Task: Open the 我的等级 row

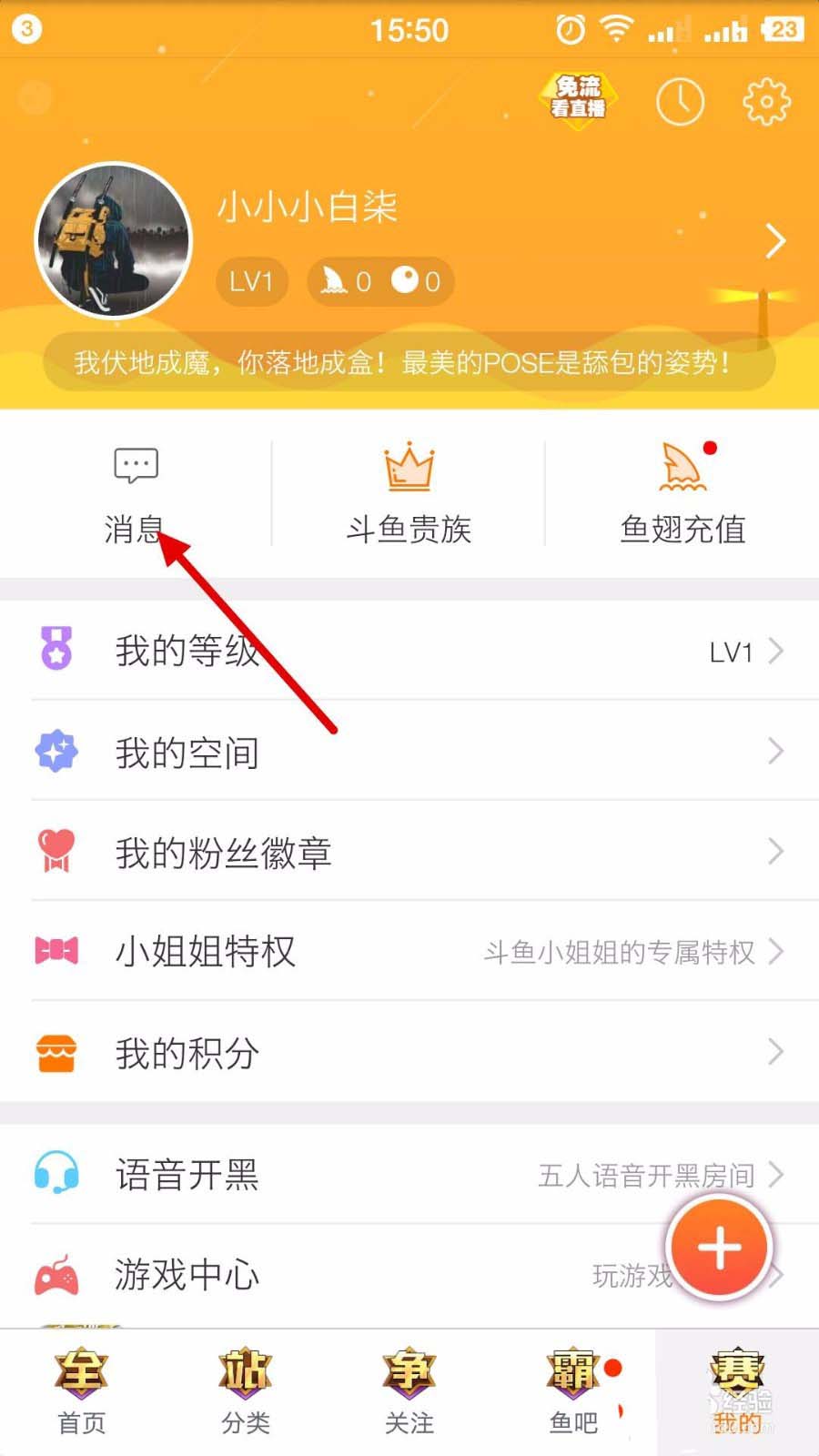Action: click(409, 652)
